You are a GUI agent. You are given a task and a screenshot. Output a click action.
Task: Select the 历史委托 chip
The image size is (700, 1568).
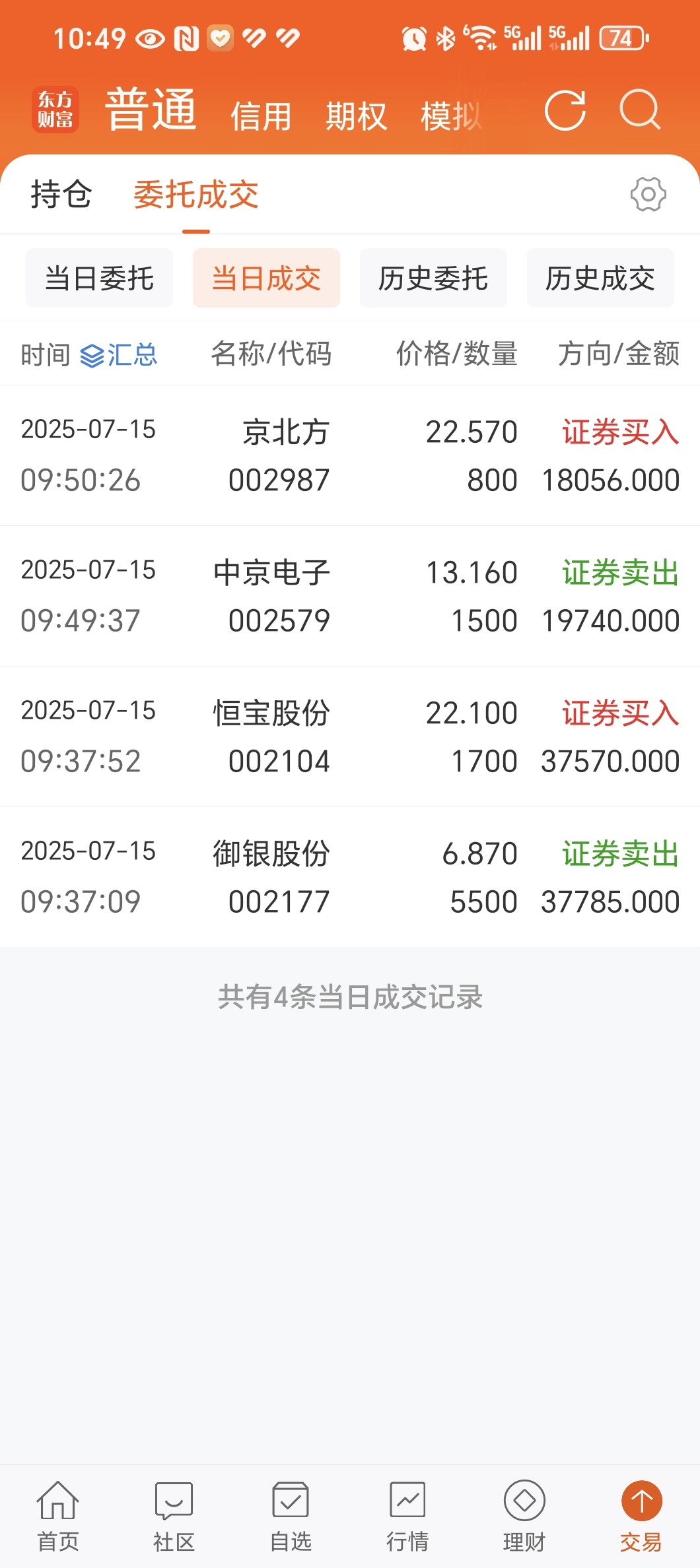click(433, 278)
